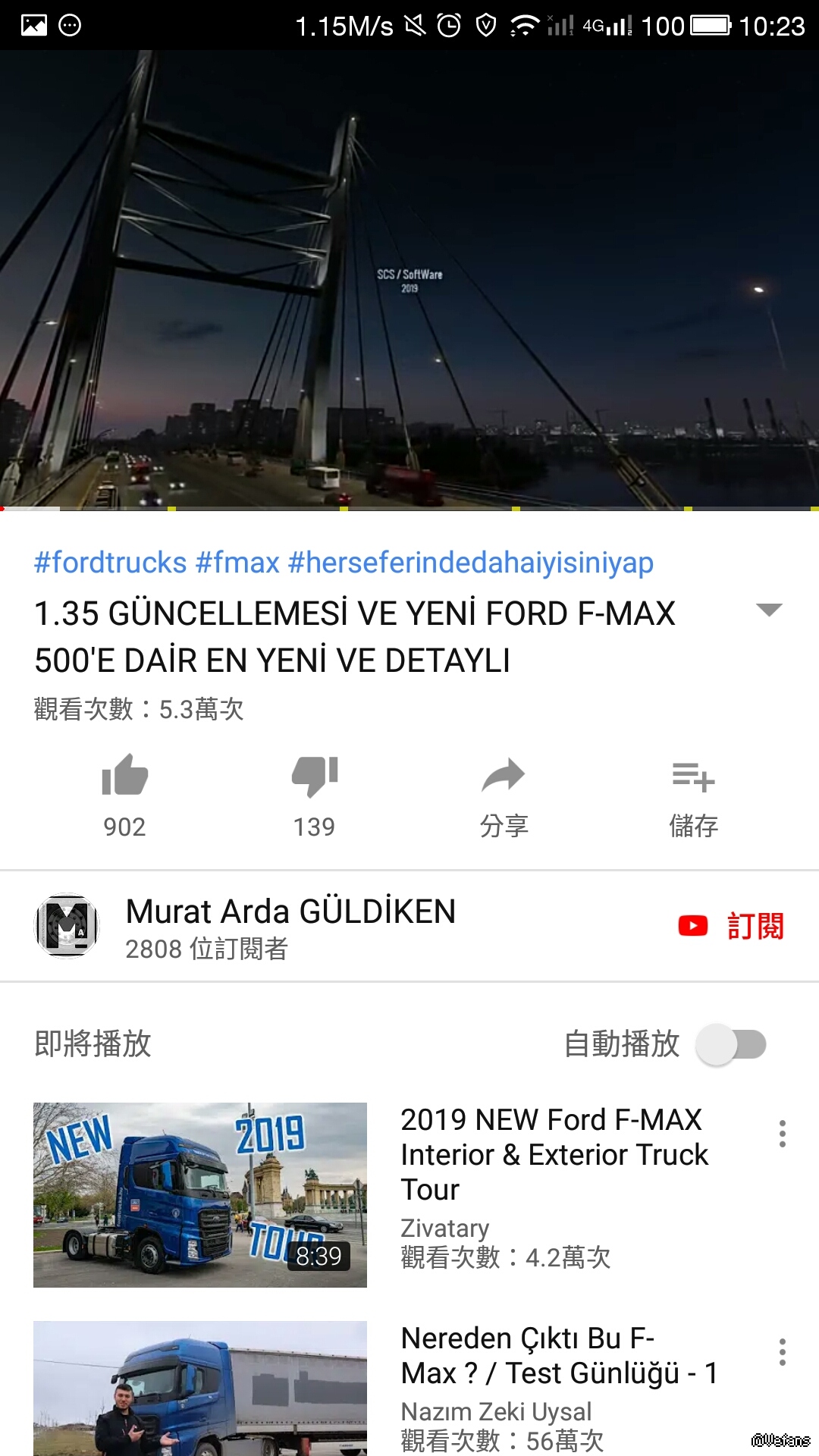Open the #fordtrucks hashtag link
Screen dimensions: 819x1456
pyautogui.click(x=111, y=563)
